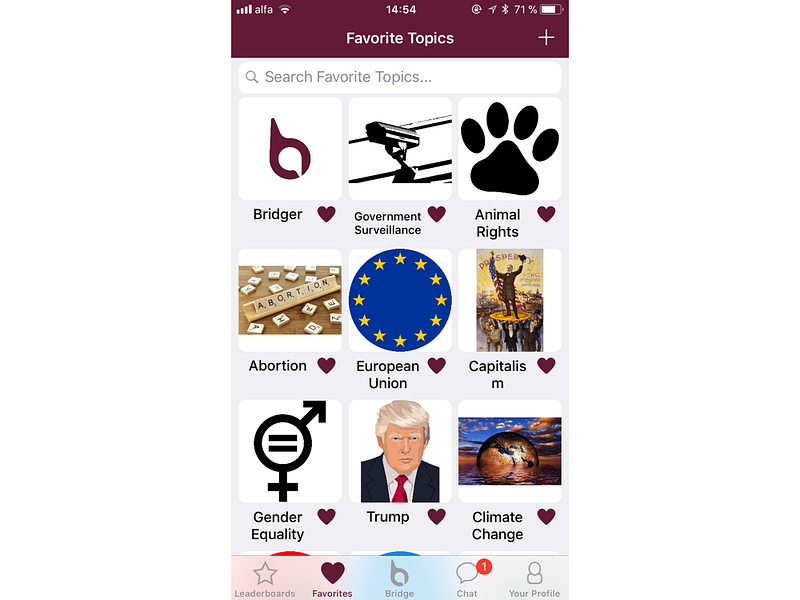Open the Chat tab with notification

point(467,579)
